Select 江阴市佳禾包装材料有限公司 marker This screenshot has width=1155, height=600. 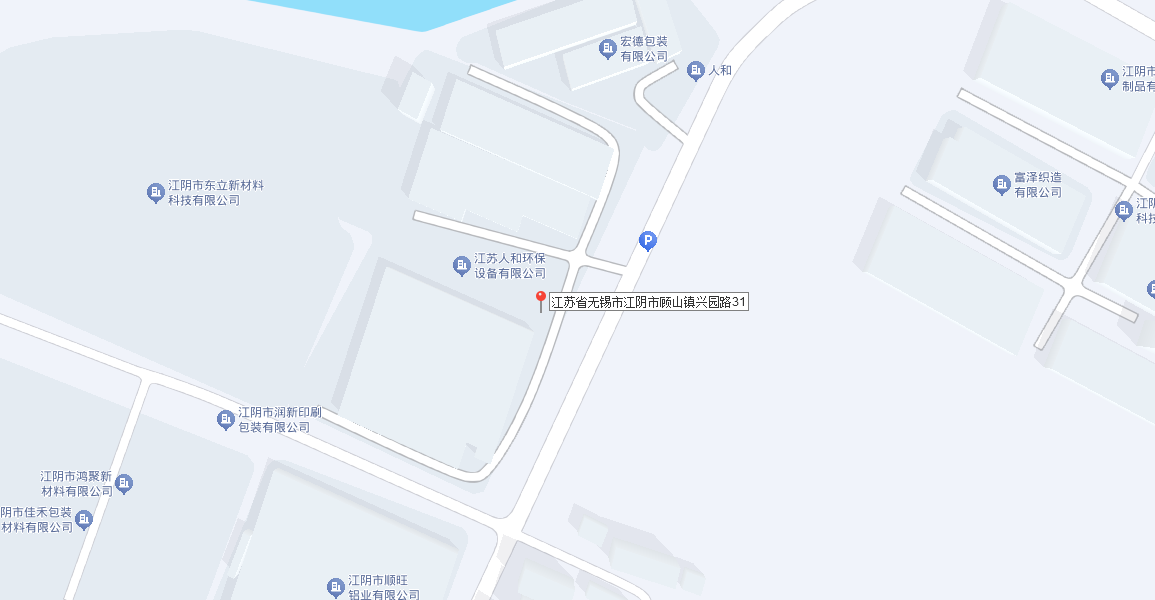click(84, 519)
